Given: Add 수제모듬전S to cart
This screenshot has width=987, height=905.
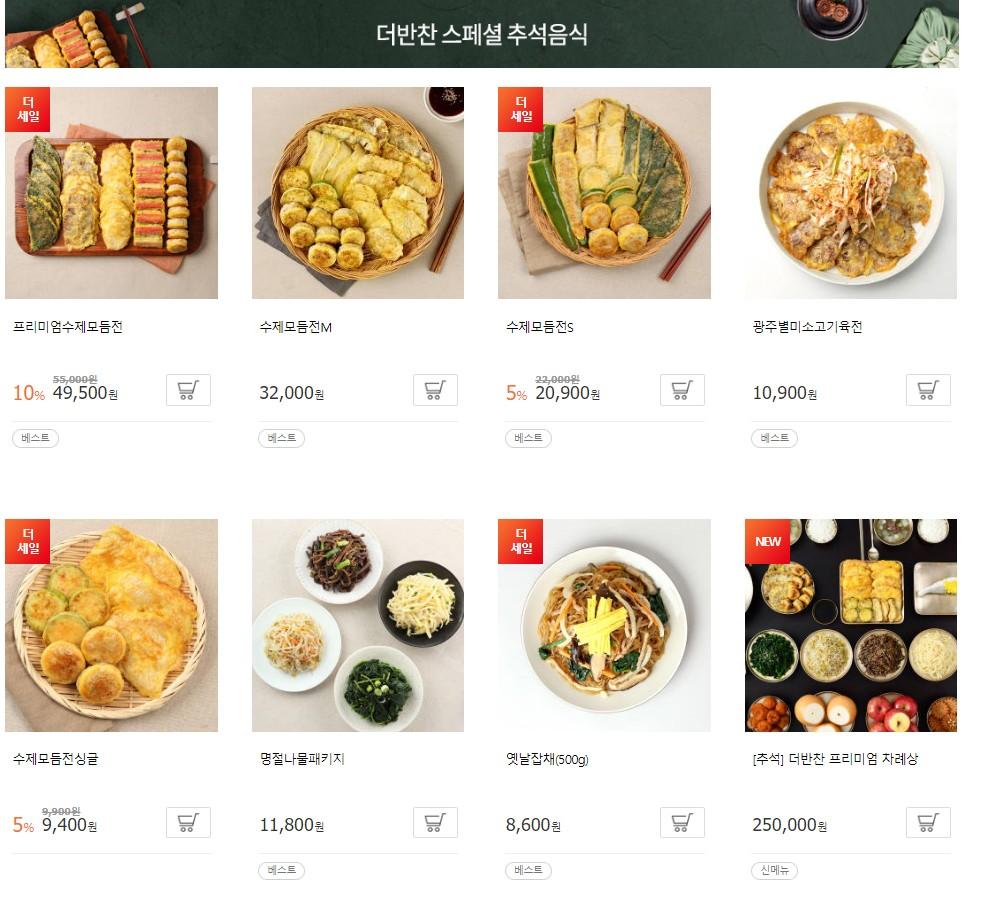Looking at the screenshot, I should 682,390.
